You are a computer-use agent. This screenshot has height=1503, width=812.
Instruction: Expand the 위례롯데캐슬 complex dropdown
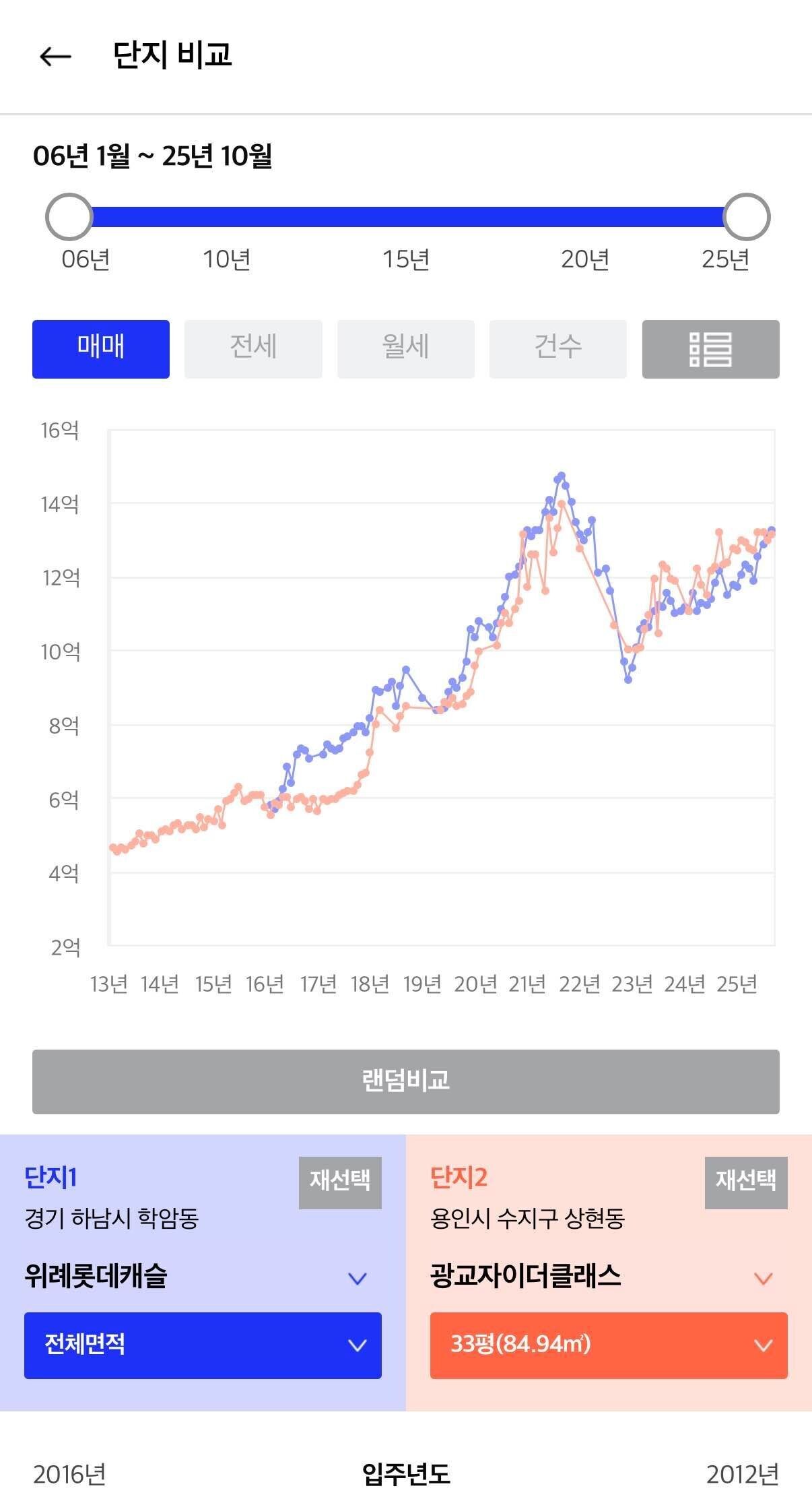point(199,1275)
